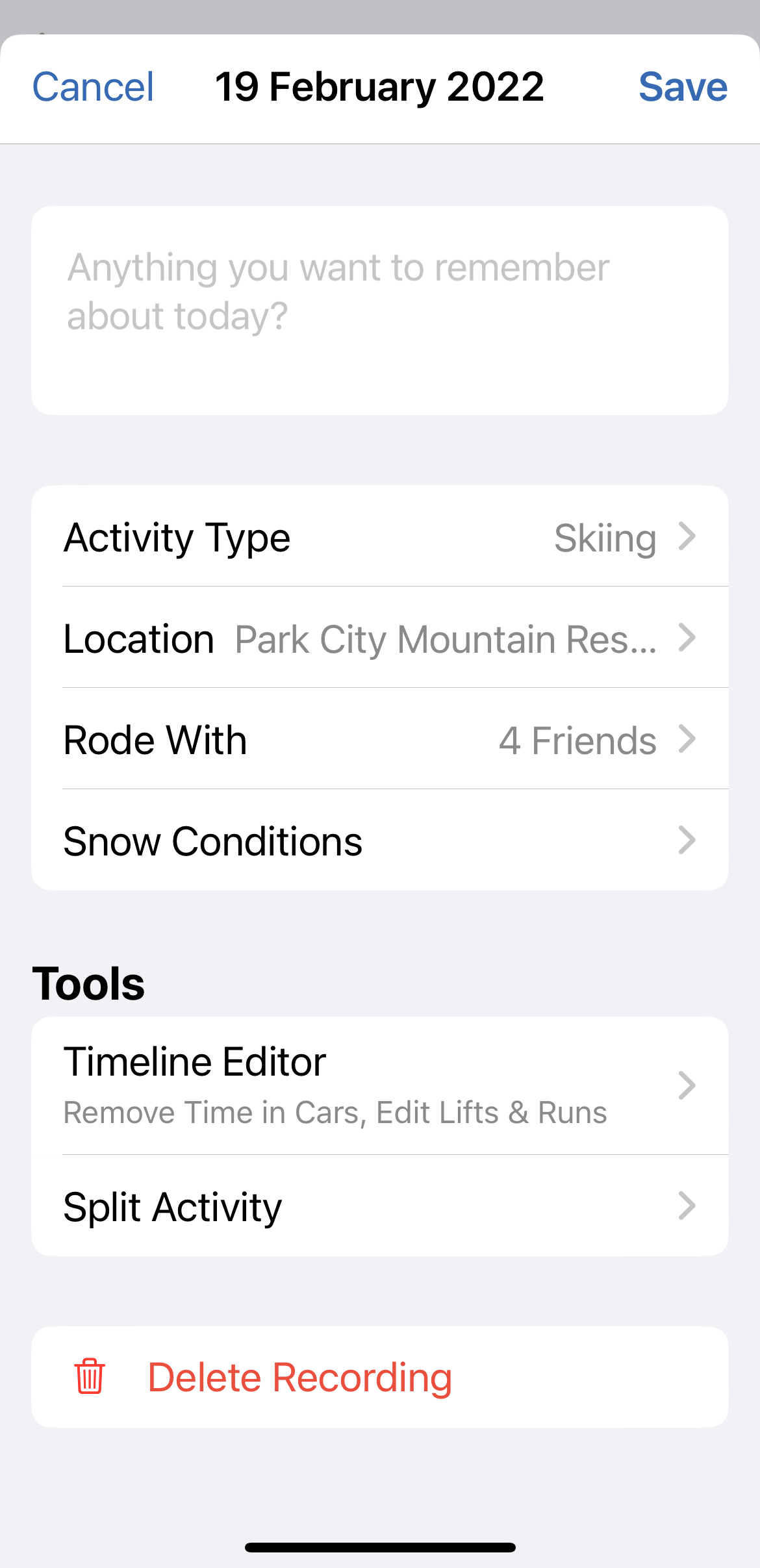The image size is (760, 1568).
Task: Delete Recording
Action: tap(300, 1377)
